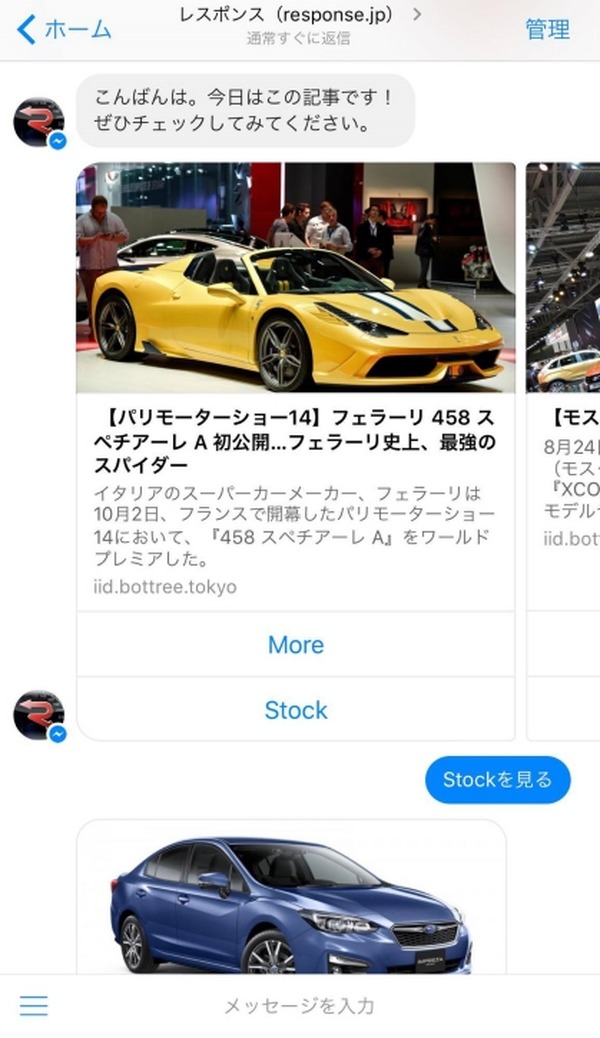Screen dimensions: 600x1038
Task: Tap the Stockを見る bubble
Action: pos(497,780)
